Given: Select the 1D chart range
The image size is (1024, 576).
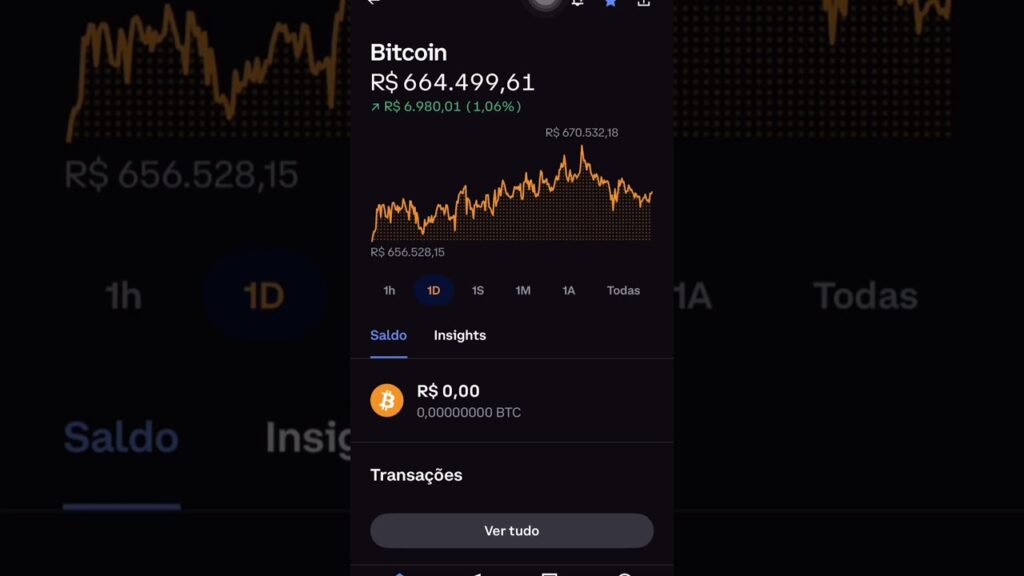Looking at the screenshot, I should tap(434, 291).
